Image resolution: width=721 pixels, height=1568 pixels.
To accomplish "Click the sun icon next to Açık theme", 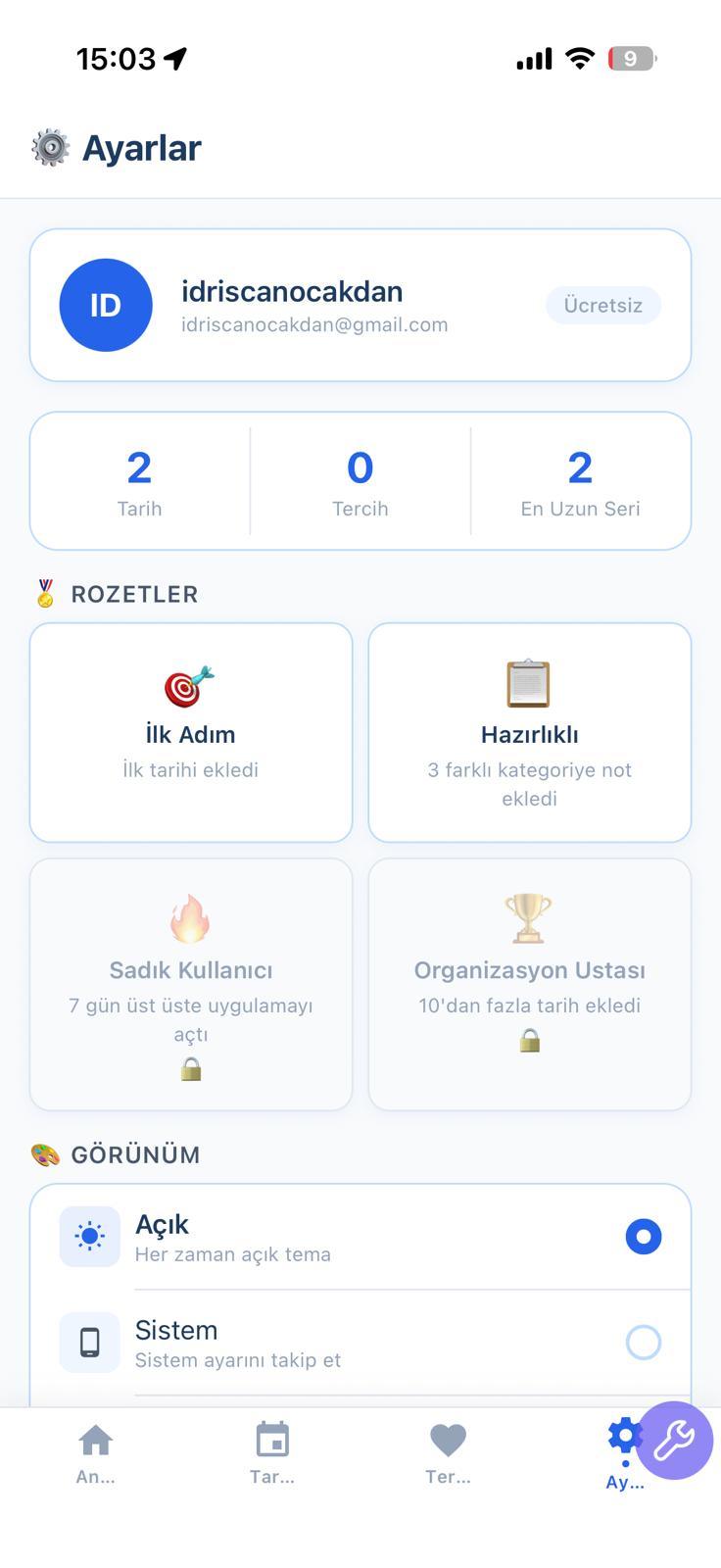I will coord(89,1236).
